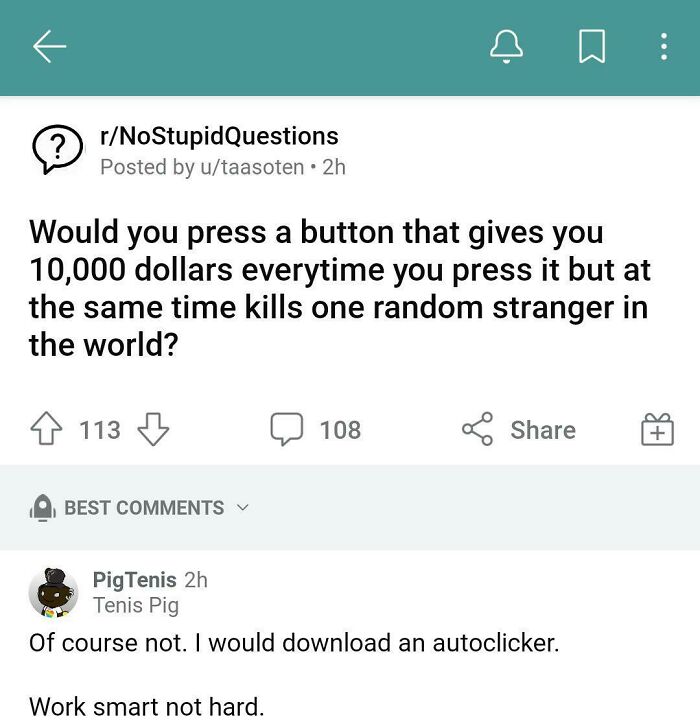Downvote the post
The image size is (700, 726).
151,430
